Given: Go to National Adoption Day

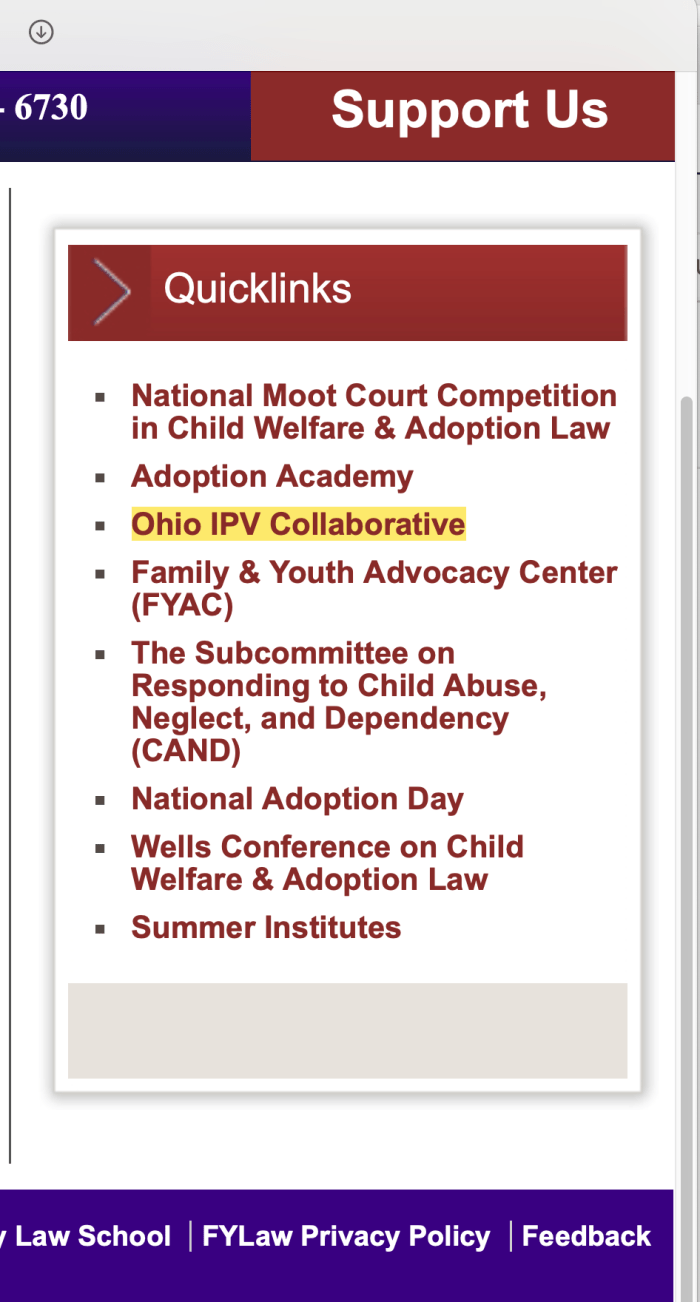Looking at the screenshot, I should (297, 799).
